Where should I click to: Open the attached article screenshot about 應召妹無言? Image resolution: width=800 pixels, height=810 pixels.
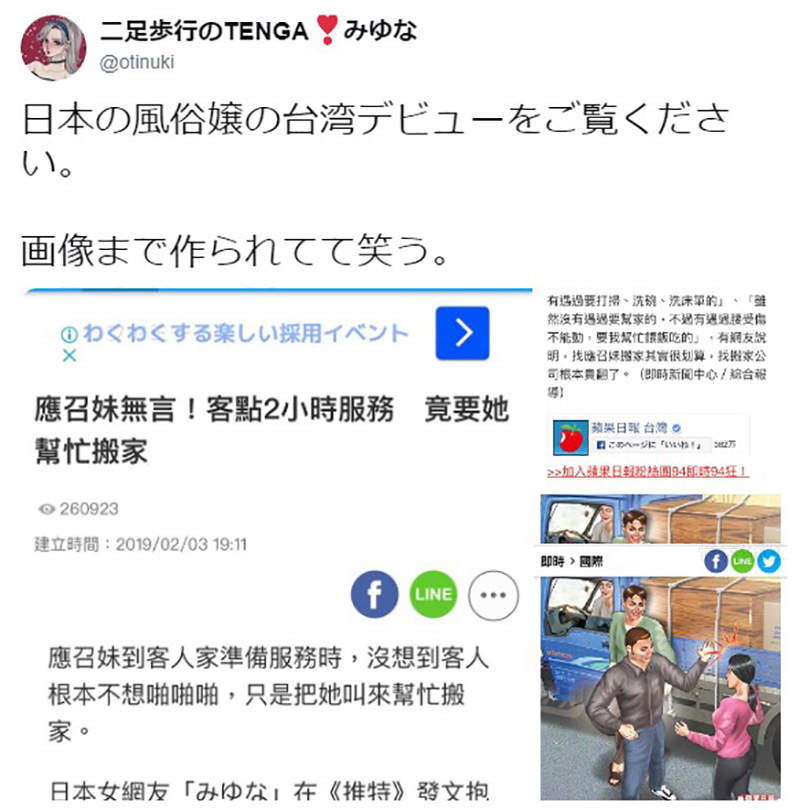(277, 548)
